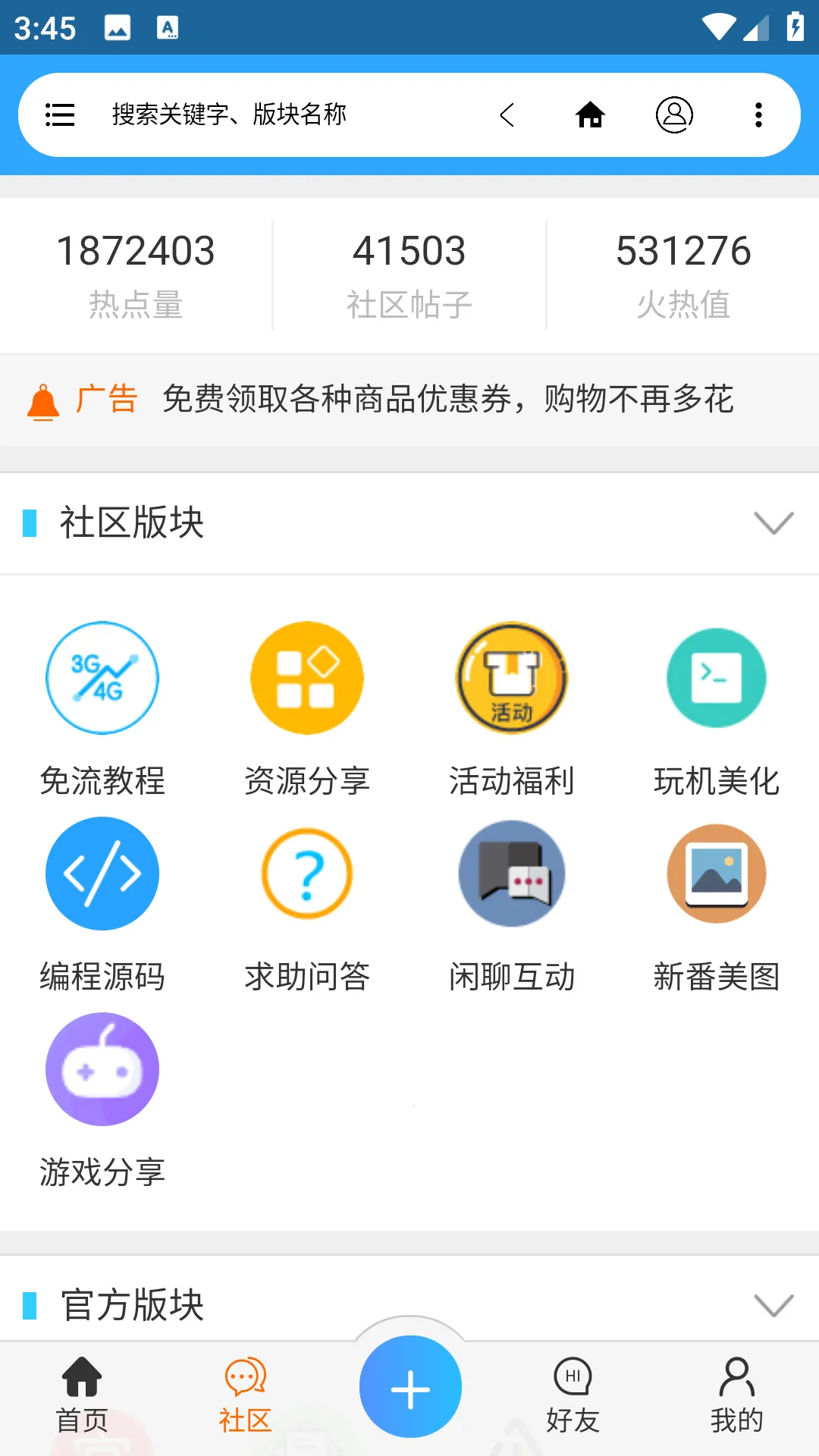Open the 游戏分享 gamepad icon
Screen dimensions: 819x1456
(102, 1069)
